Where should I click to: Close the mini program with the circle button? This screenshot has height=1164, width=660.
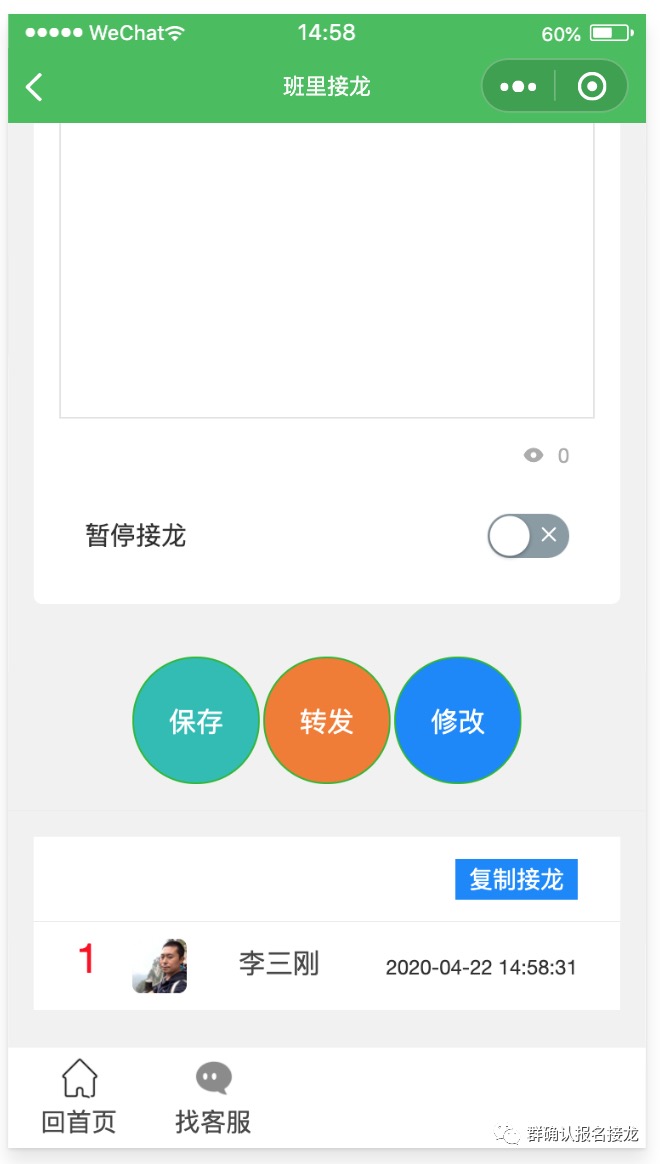click(592, 87)
